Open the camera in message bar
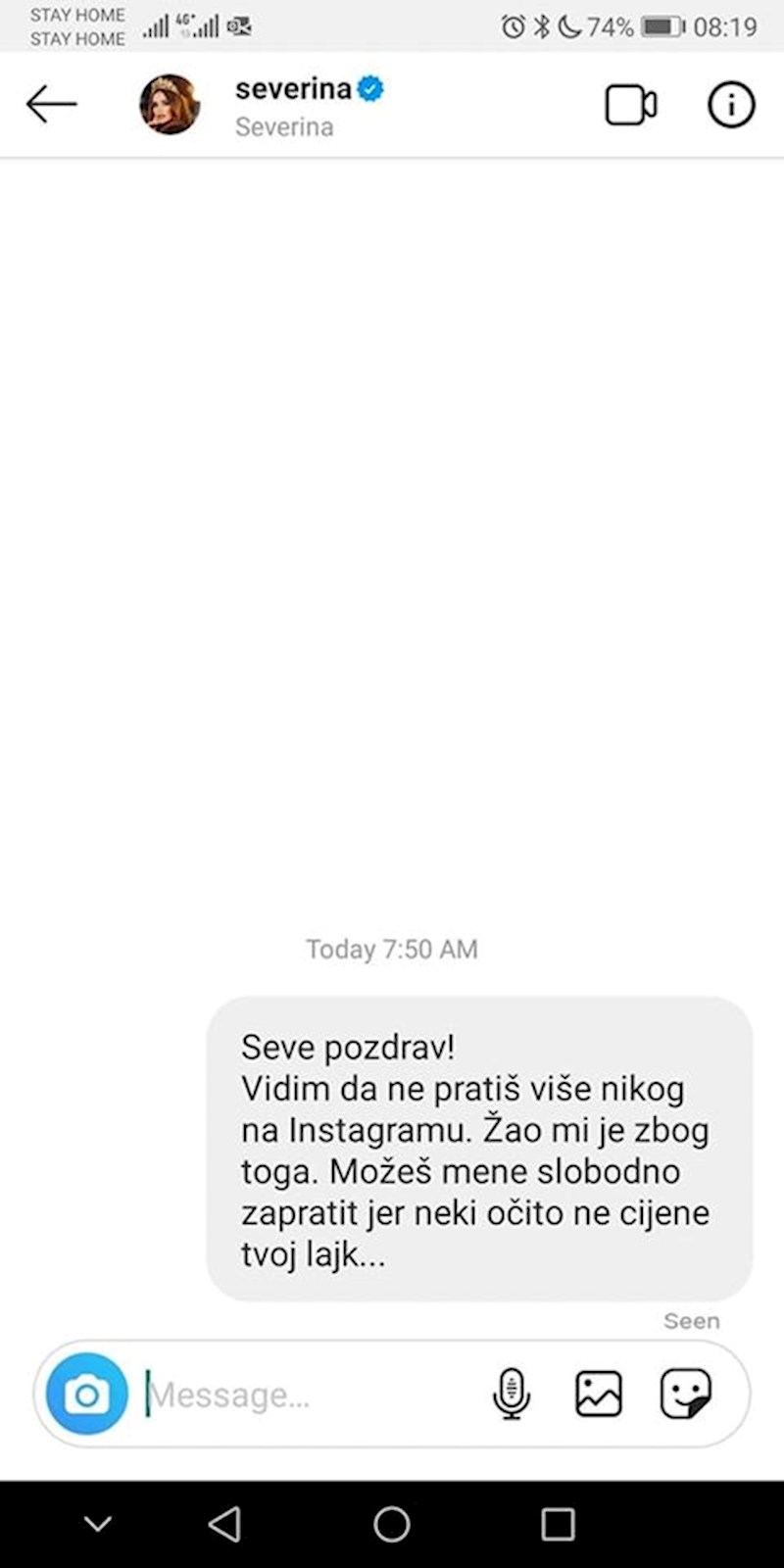 click(87, 1394)
